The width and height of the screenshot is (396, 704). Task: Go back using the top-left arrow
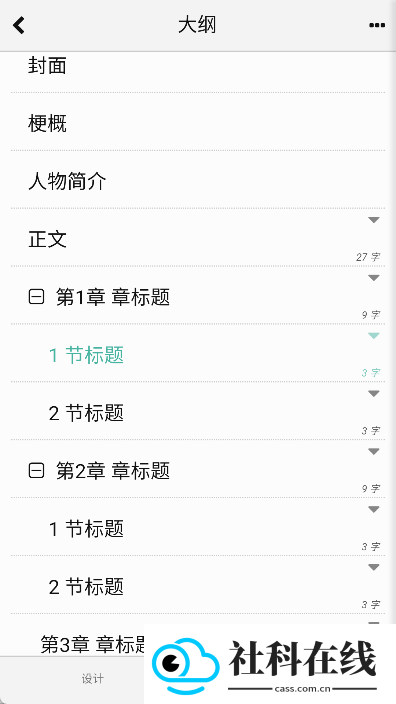(x=19, y=25)
